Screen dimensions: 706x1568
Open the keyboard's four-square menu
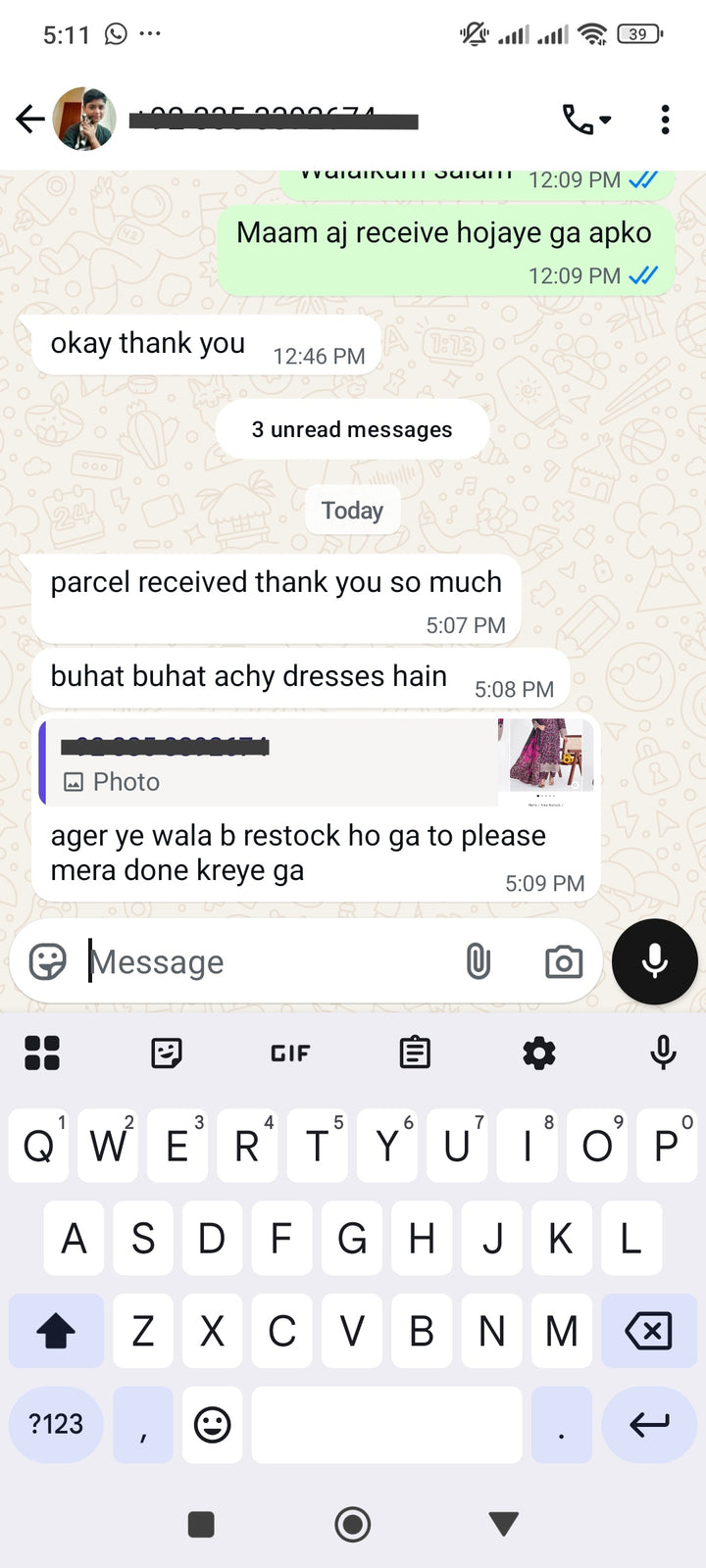point(42,1053)
